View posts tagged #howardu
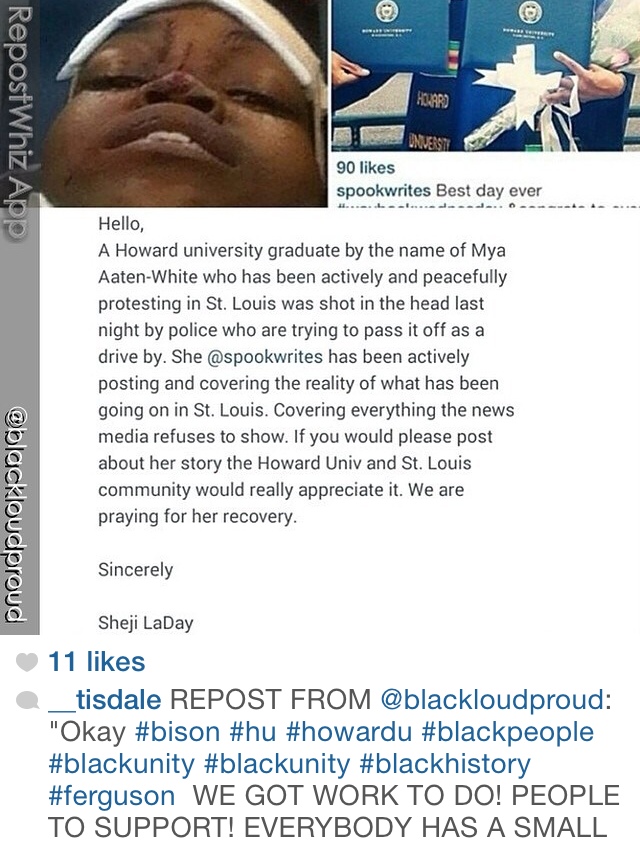640x845 pixels. 351,731
